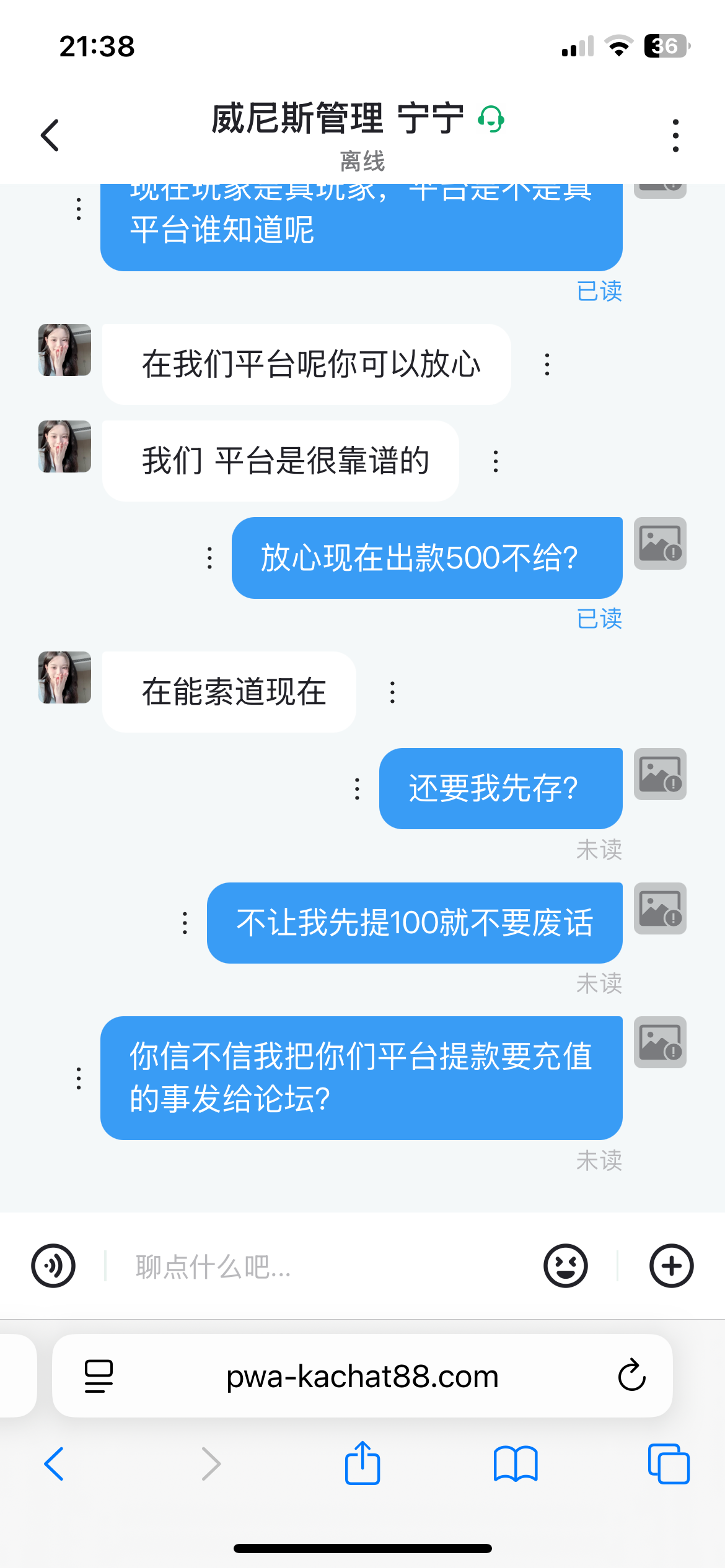Open the Safari share sheet
The image size is (725, 1568).
(362, 1463)
